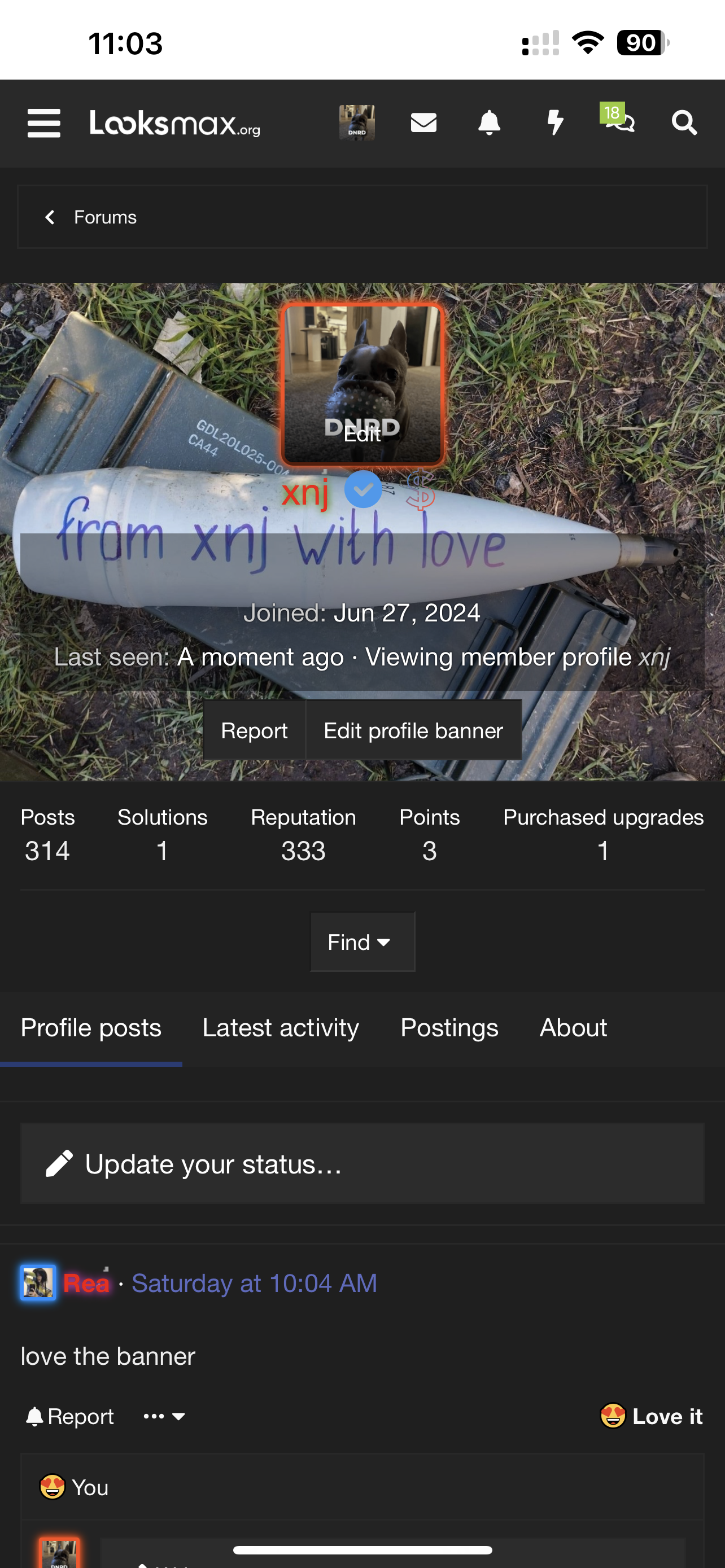Go to the Looksmax.org home page
The width and height of the screenshot is (725, 1568).
[x=174, y=124]
